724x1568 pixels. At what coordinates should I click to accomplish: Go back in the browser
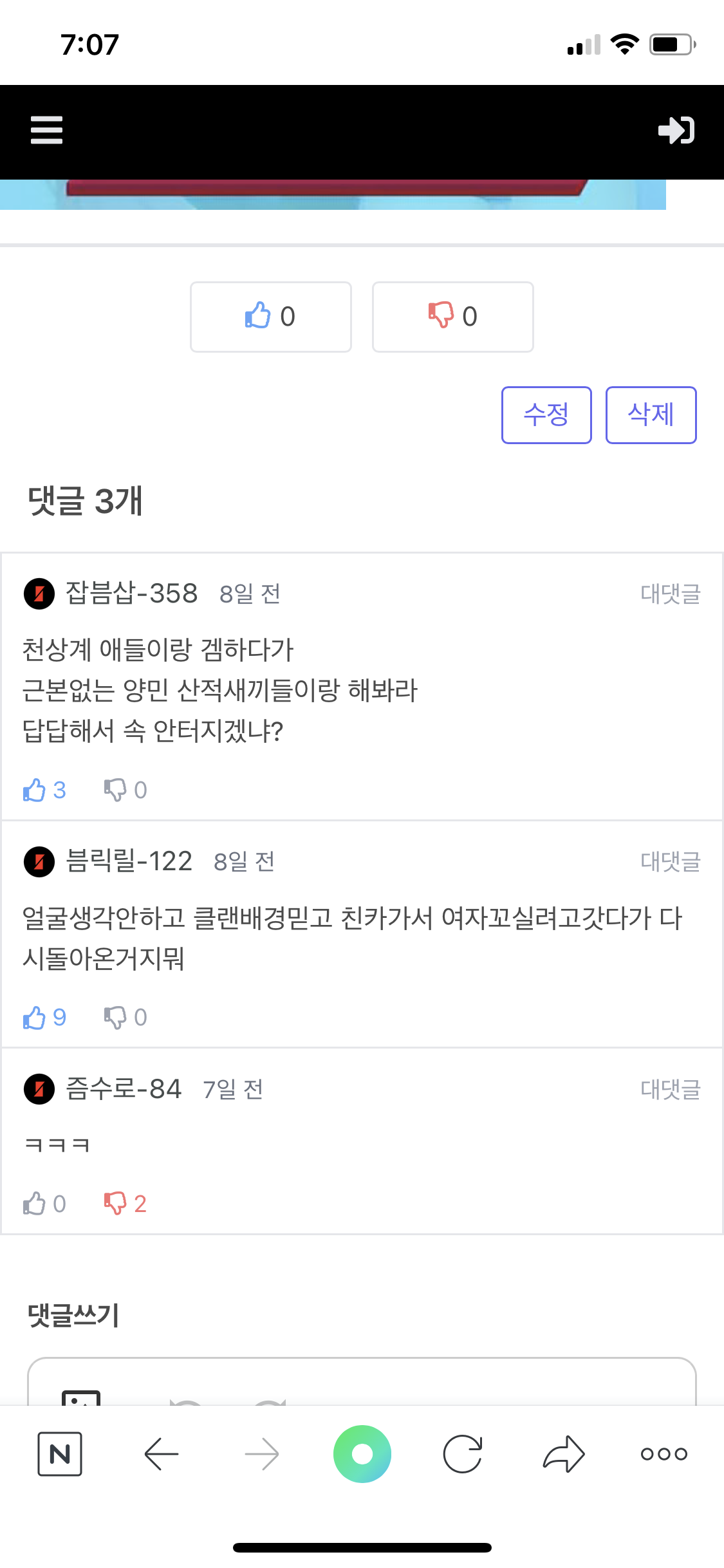click(161, 1454)
